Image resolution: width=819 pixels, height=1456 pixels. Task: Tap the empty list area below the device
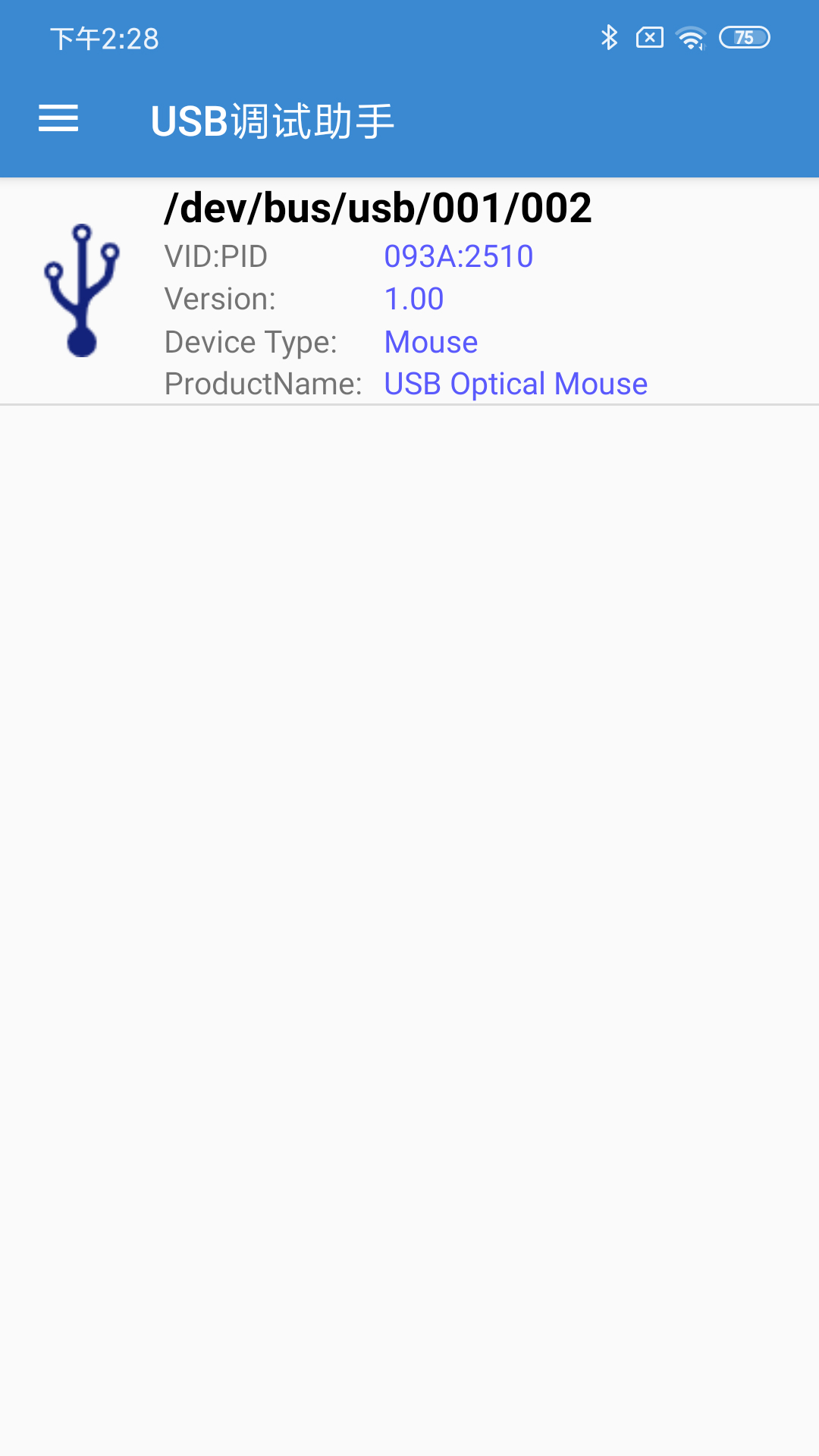tap(409, 834)
